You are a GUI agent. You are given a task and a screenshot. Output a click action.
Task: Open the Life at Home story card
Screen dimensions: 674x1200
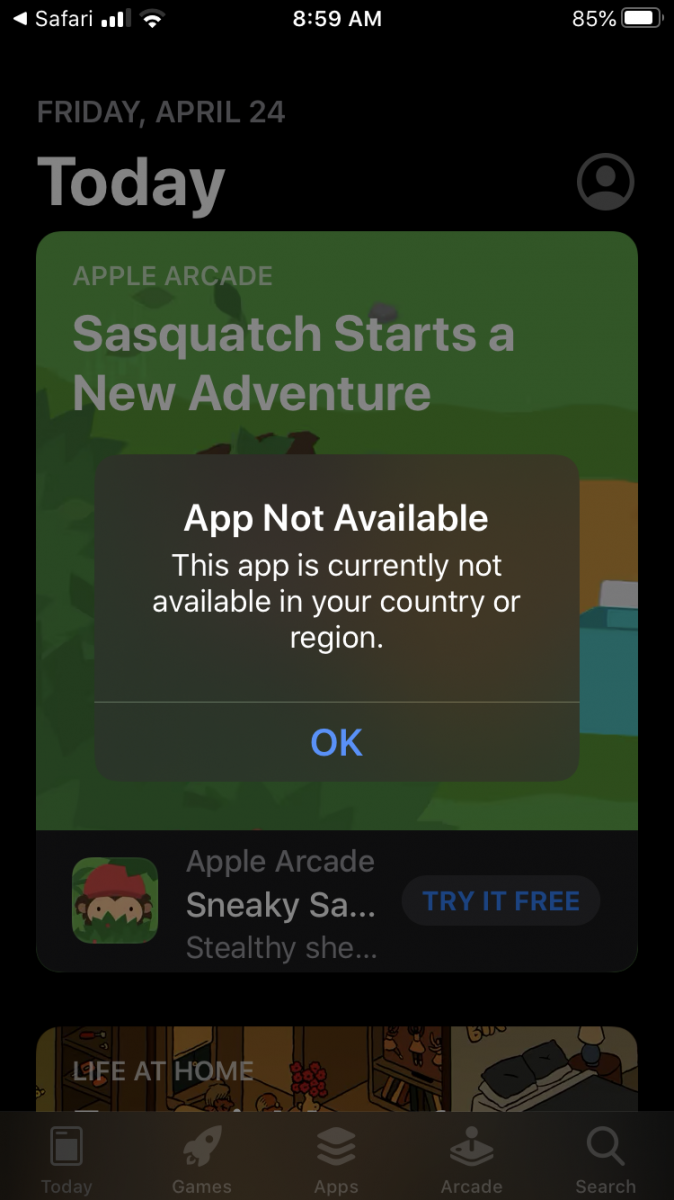(x=336, y=1068)
